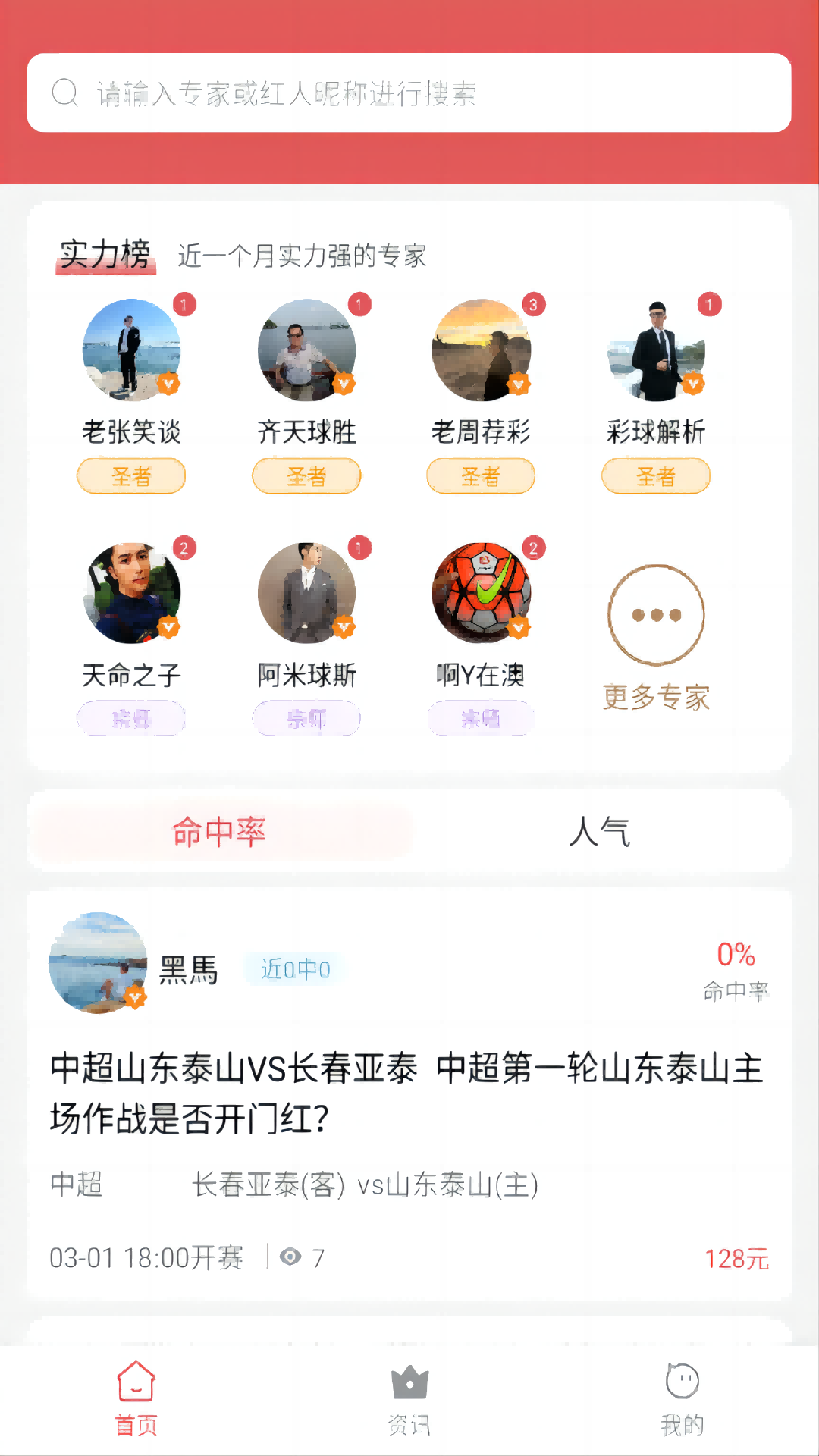Open the 我的 tab
Viewport: 819px width, 1456px height.
[682, 1399]
